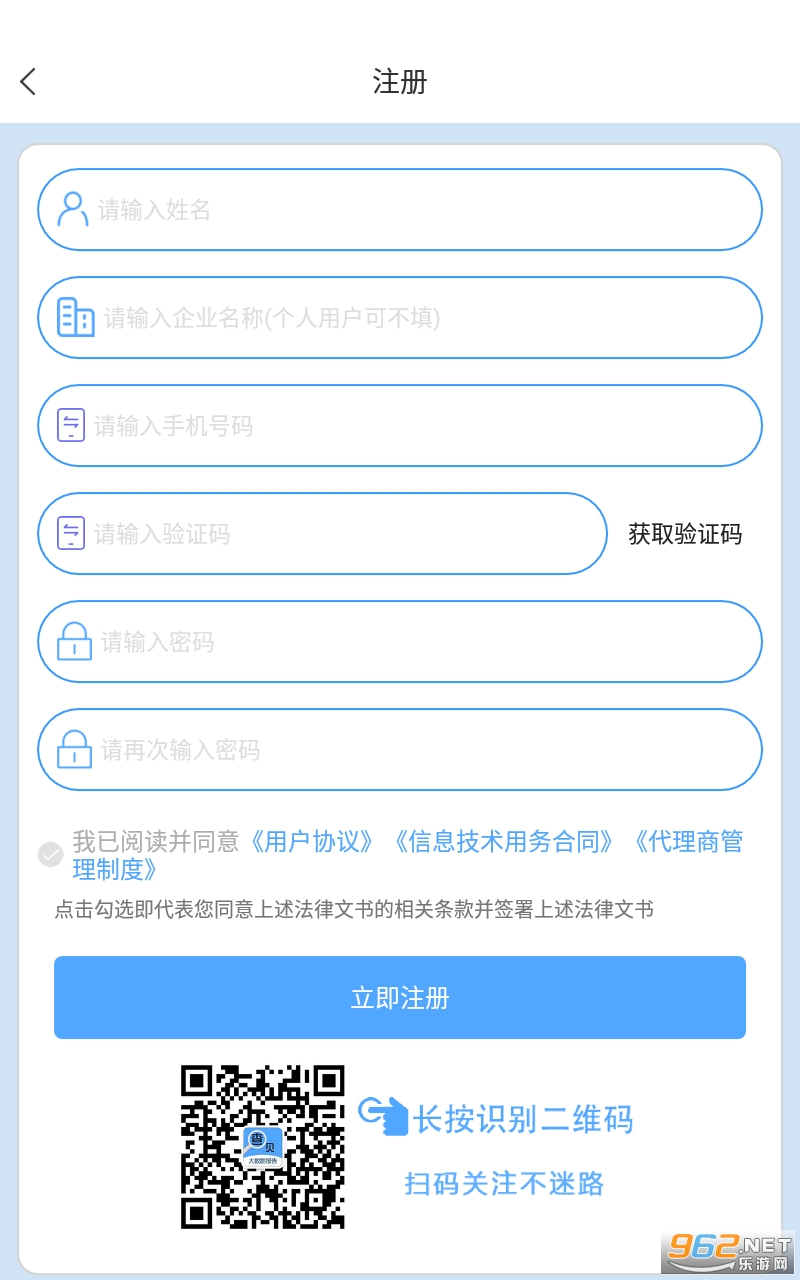The height and width of the screenshot is (1280, 800).
Task: Request a code via 获取验证码
Action: [x=685, y=534]
